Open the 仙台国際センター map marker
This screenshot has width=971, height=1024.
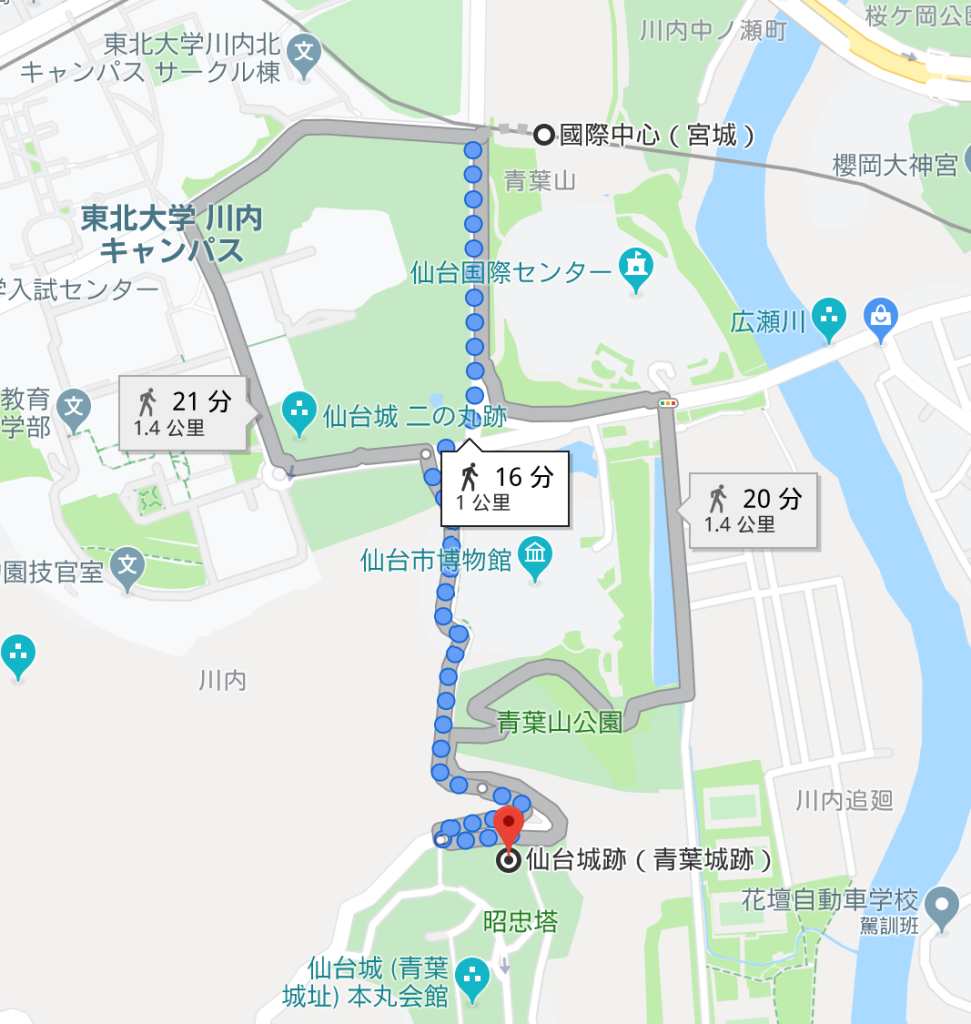pyautogui.click(x=635, y=268)
